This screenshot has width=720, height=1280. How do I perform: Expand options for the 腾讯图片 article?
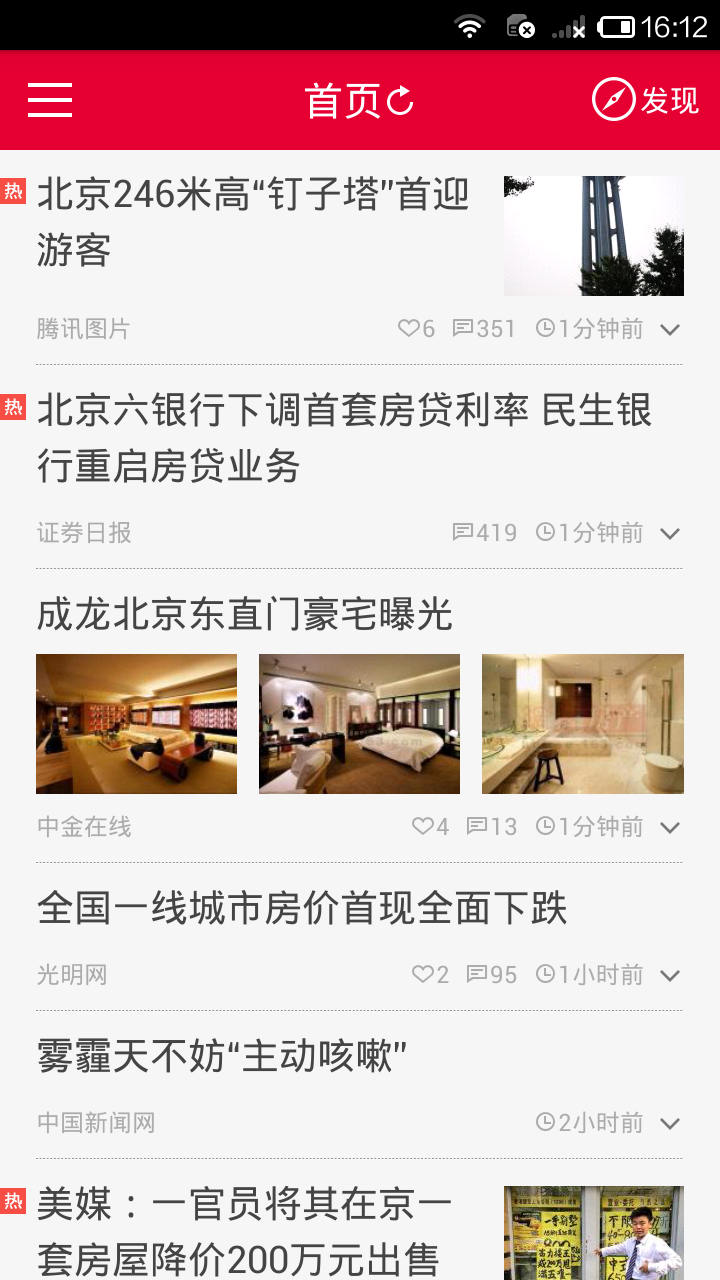coord(670,330)
